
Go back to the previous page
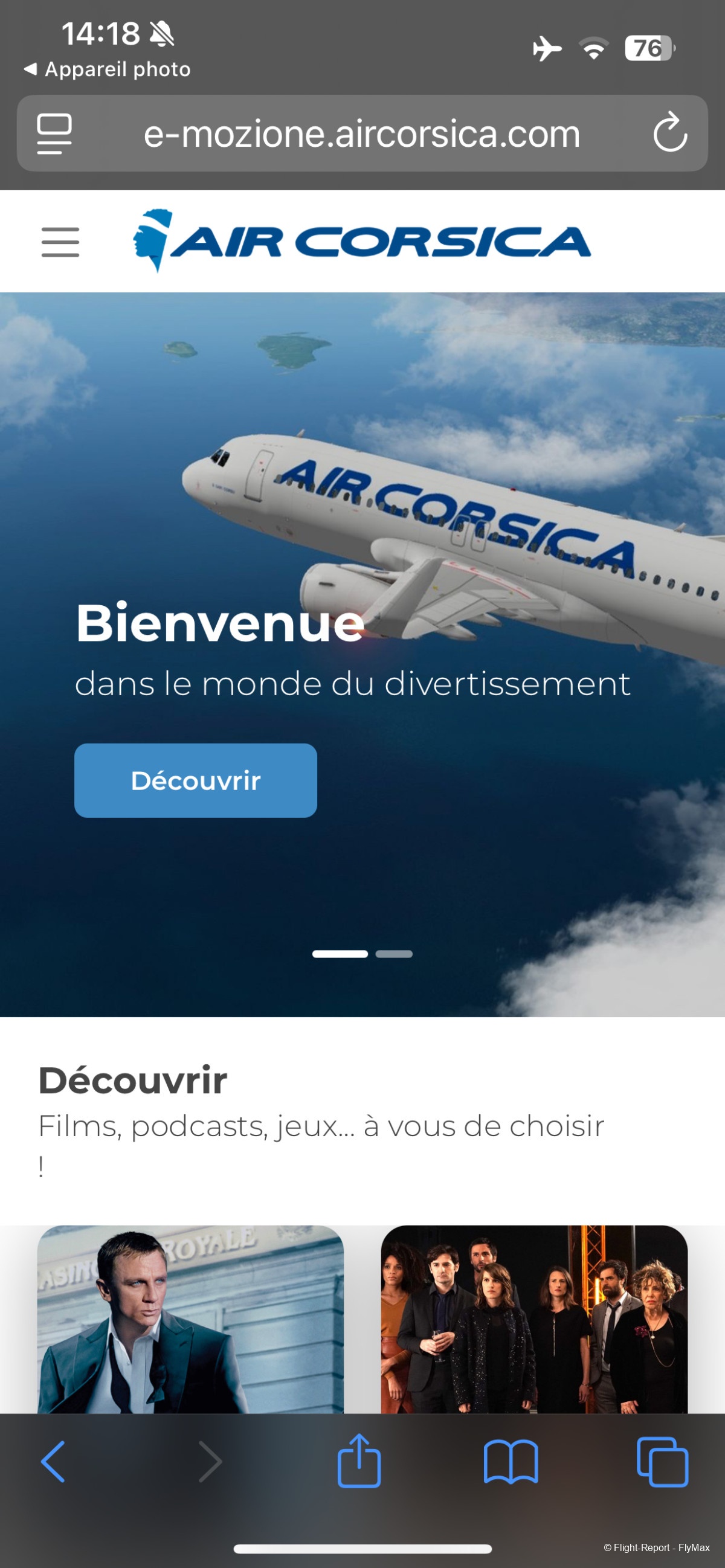pyautogui.click(x=53, y=1461)
